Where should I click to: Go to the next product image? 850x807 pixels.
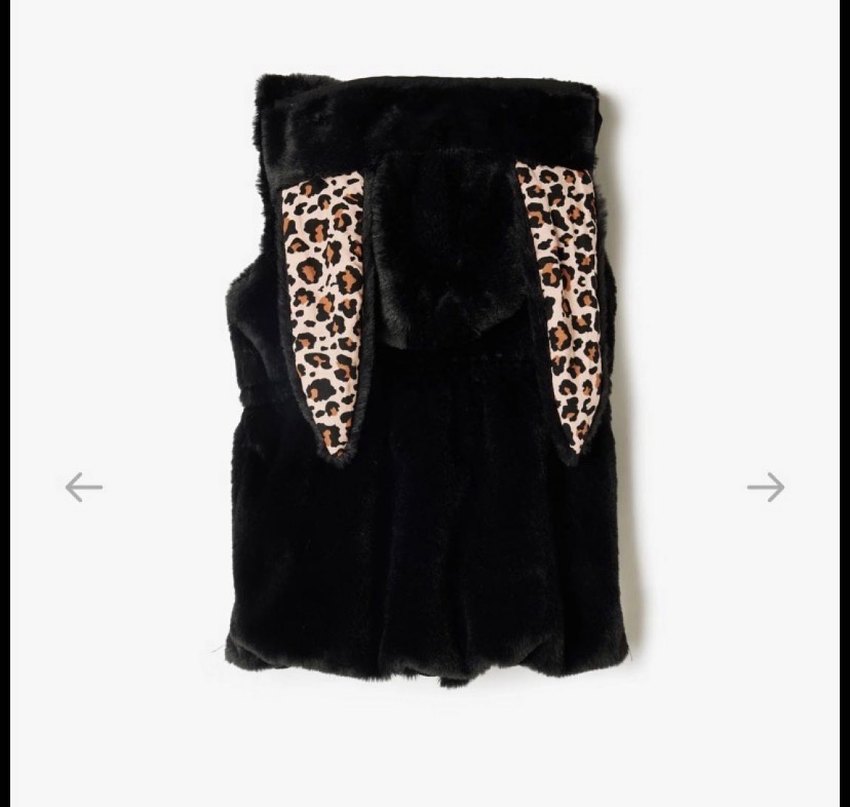[765, 487]
